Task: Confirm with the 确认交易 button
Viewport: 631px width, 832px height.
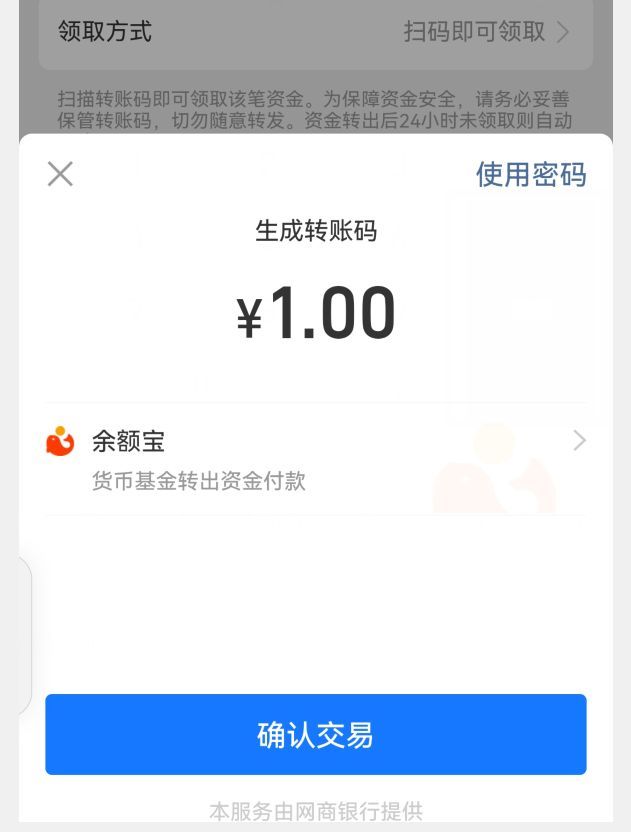Action: tap(315, 735)
